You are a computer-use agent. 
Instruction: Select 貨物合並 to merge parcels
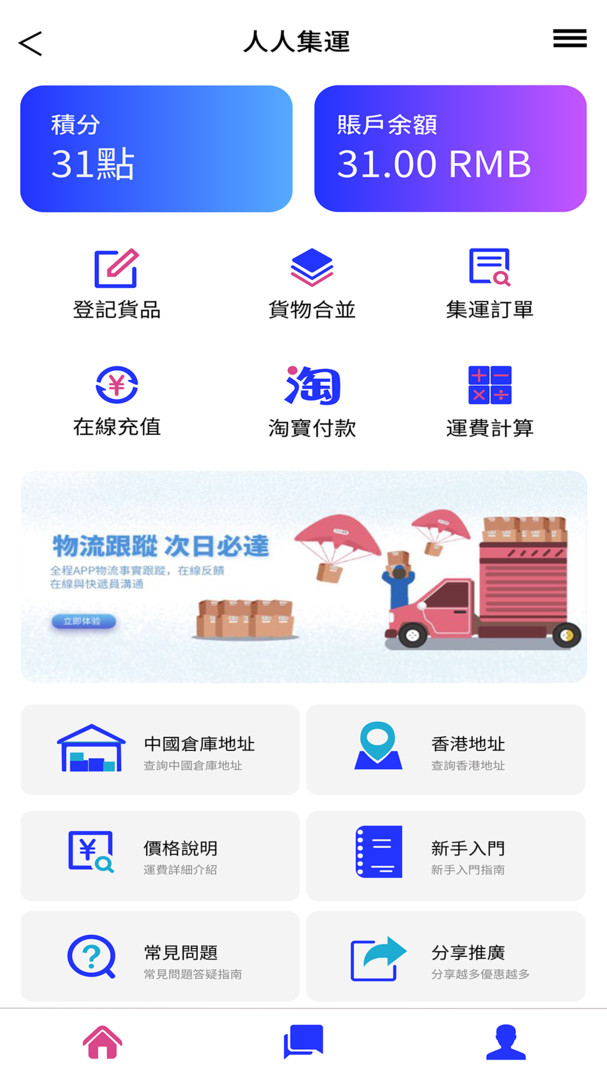[x=312, y=284]
